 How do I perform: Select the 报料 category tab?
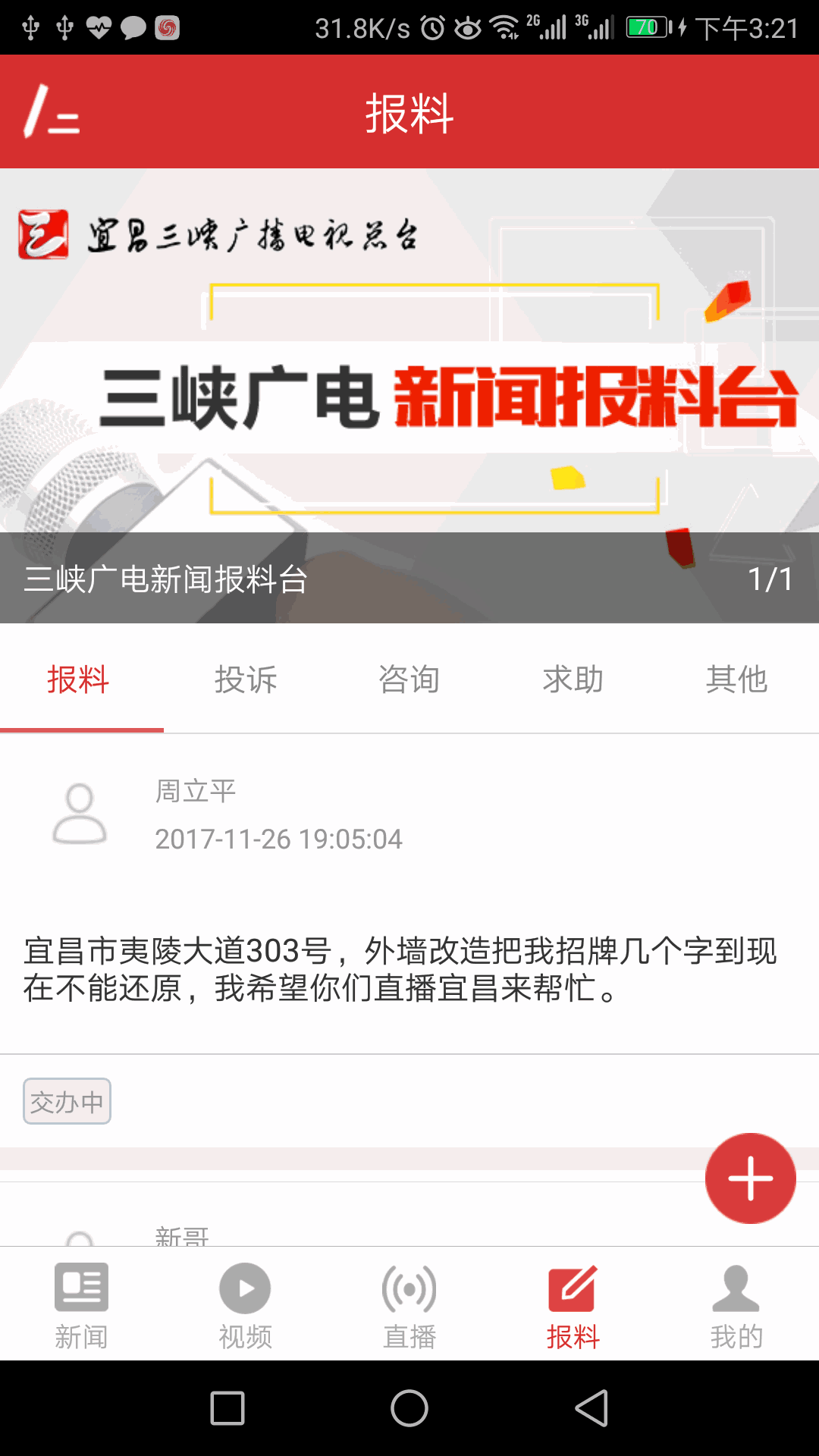(79, 679)
